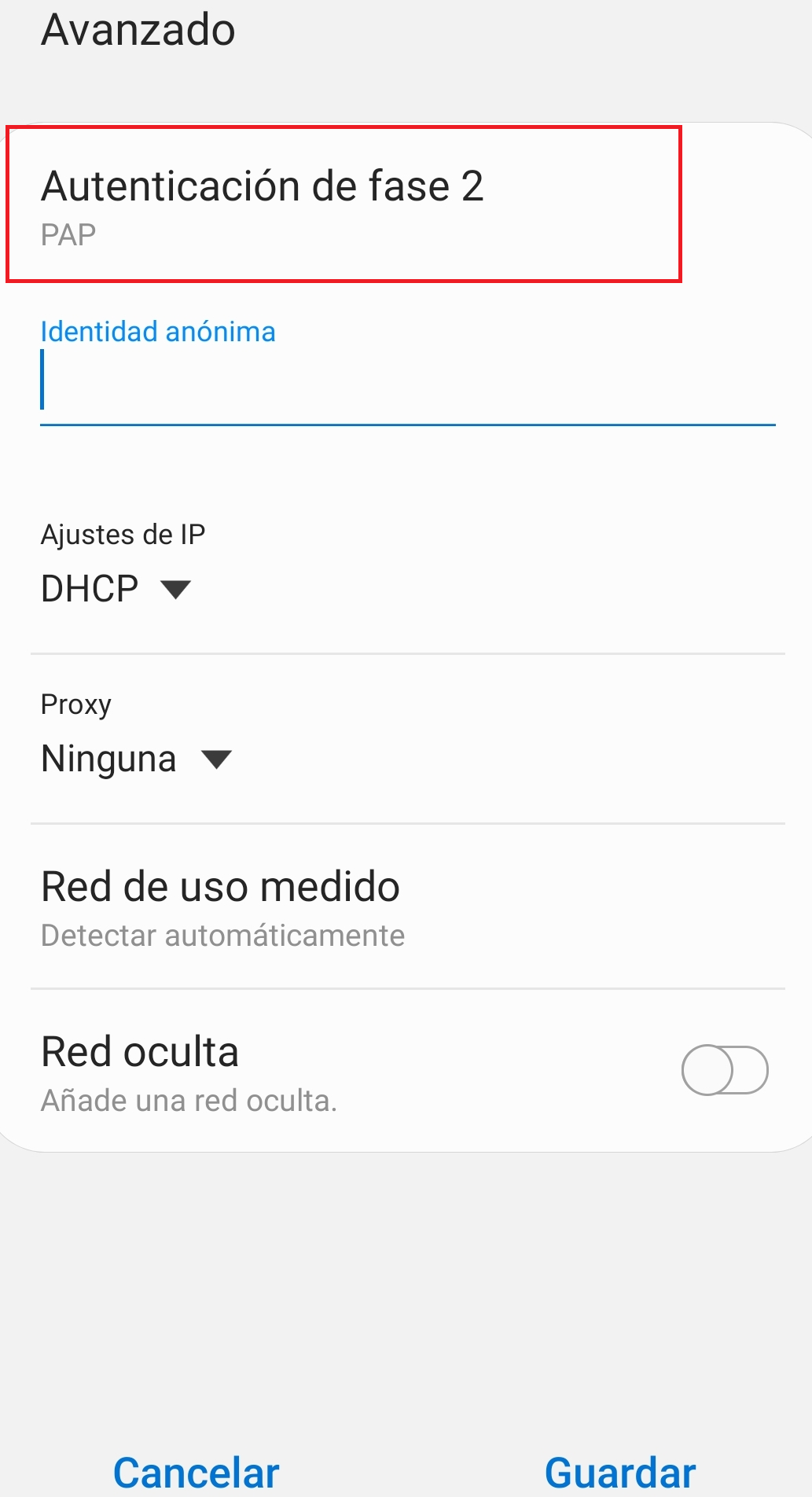Dismiss the advanced settings screen
812x1497 pixels.
click(x=196, y=1470)
